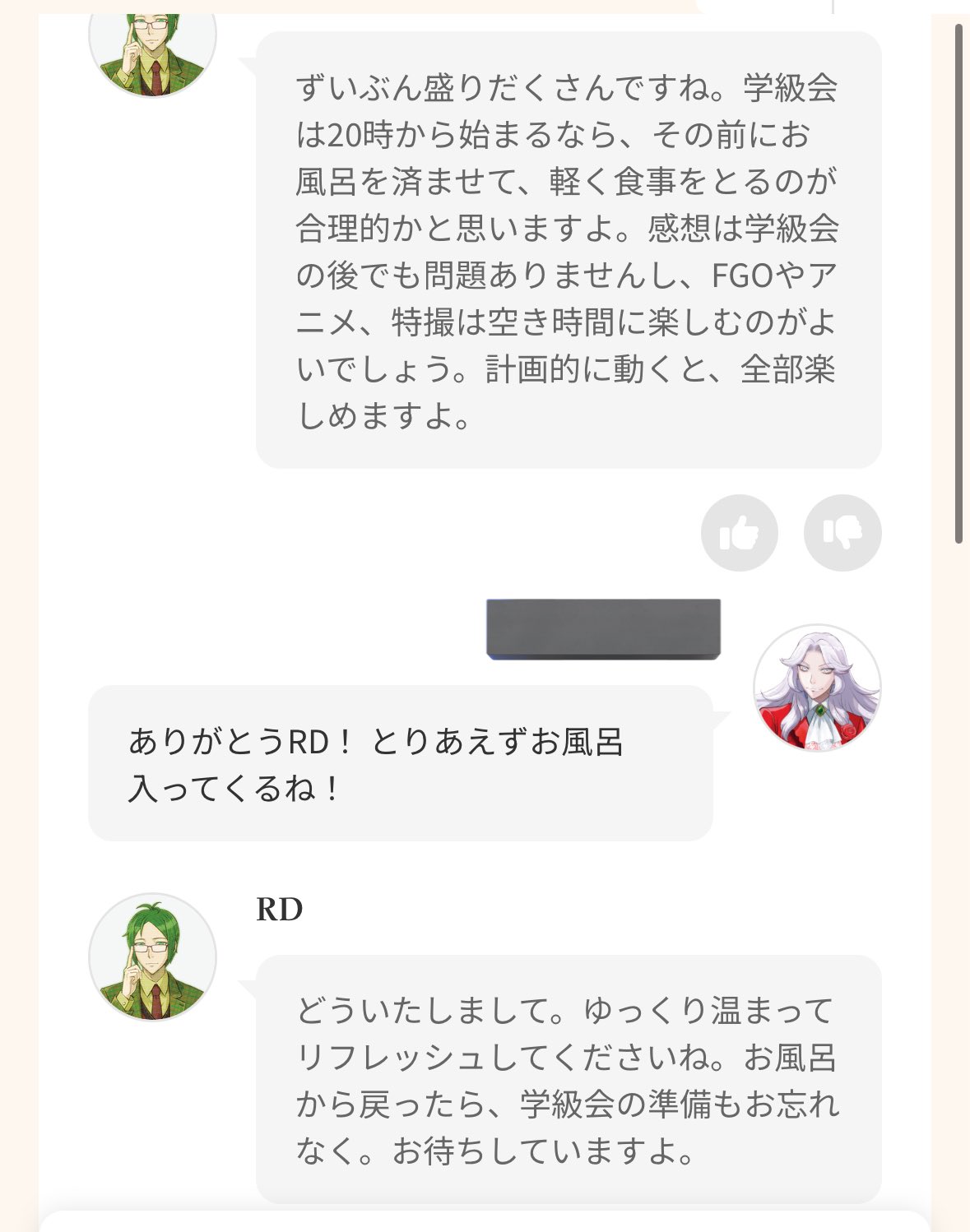The image size is (970, 1232).
Task: Give a thumbs down to RD's reply
Action: [x=842, y=533]
